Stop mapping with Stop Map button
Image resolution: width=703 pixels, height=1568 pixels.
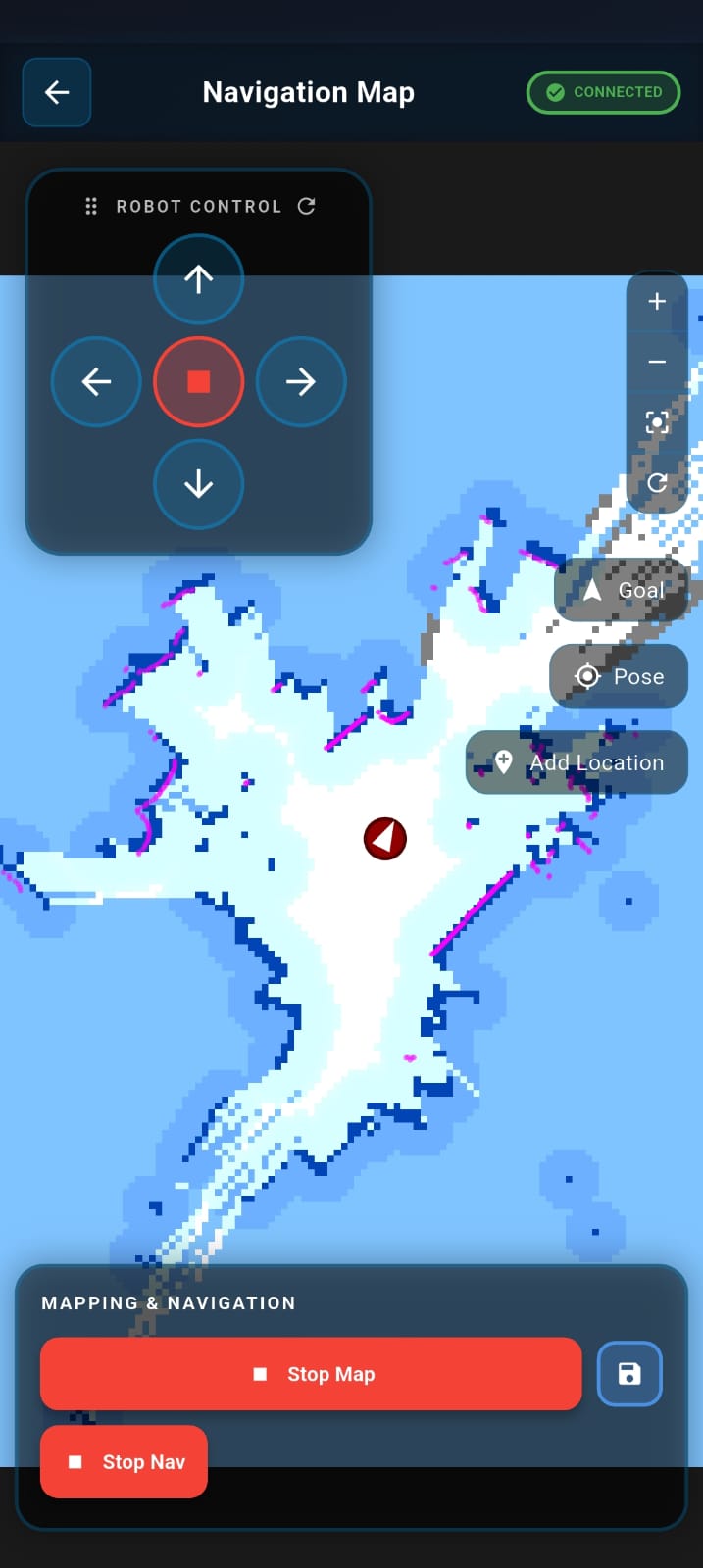[x=311, y=1374]
